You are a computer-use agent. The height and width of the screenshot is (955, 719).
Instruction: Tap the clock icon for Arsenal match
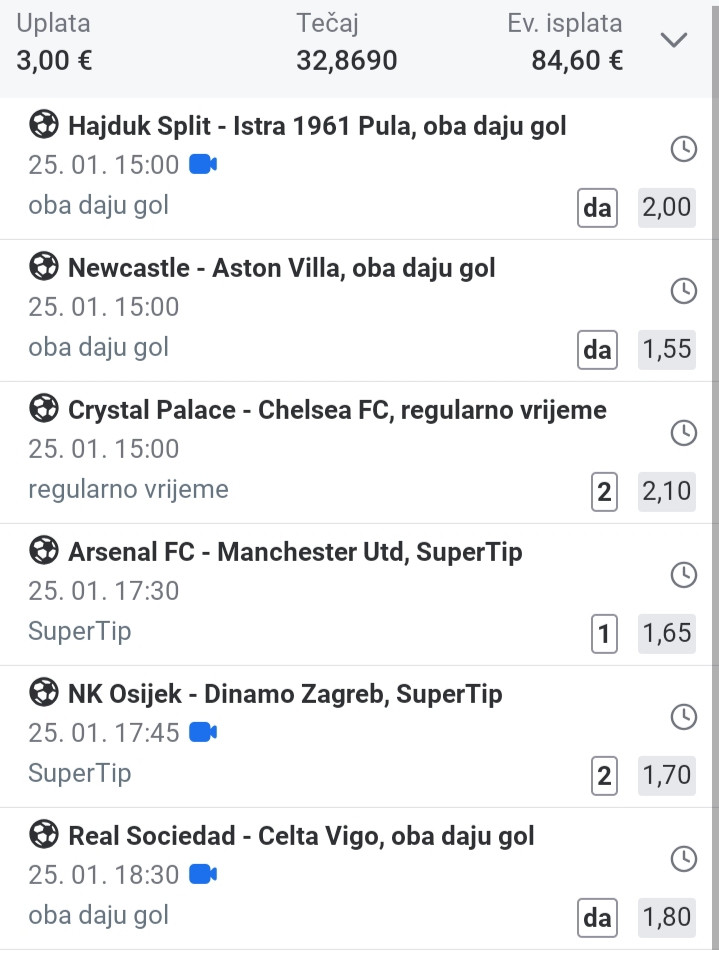point(682,575)
